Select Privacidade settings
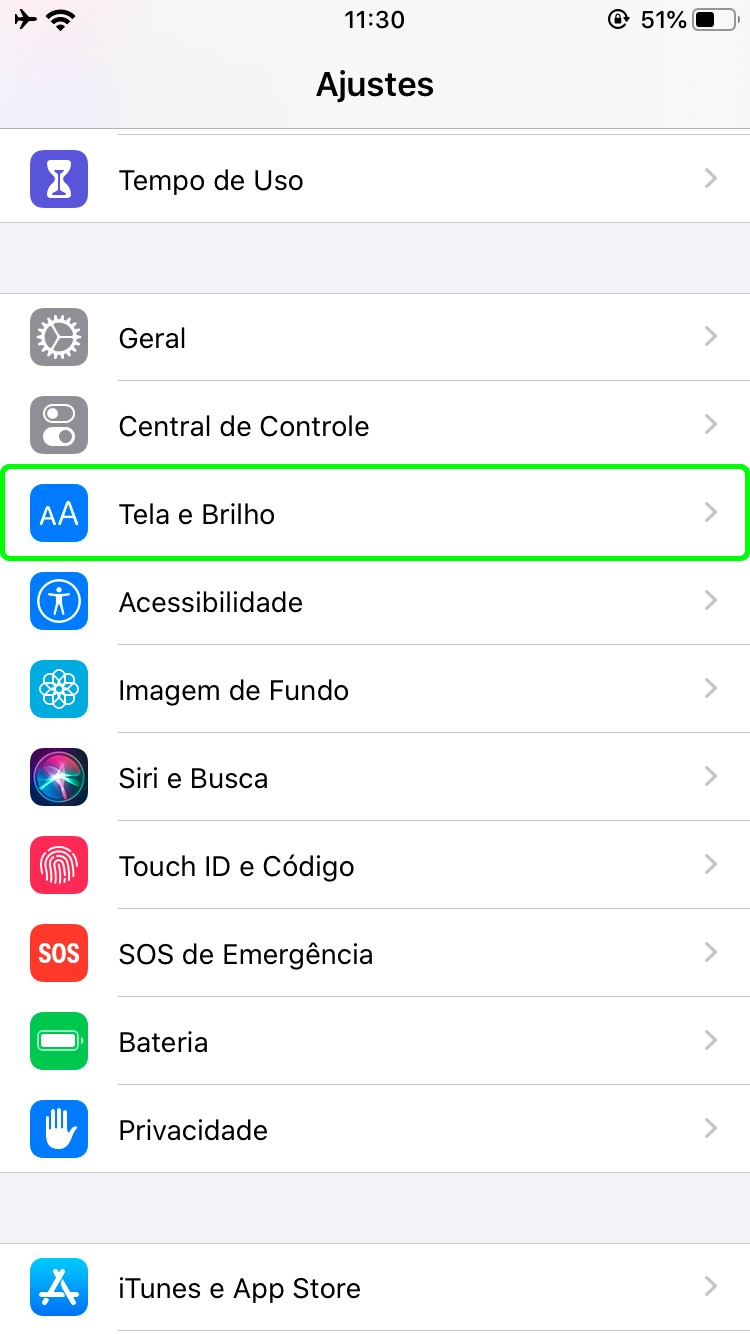Viewport: 750px width, 1334px height. [375, 1130]
